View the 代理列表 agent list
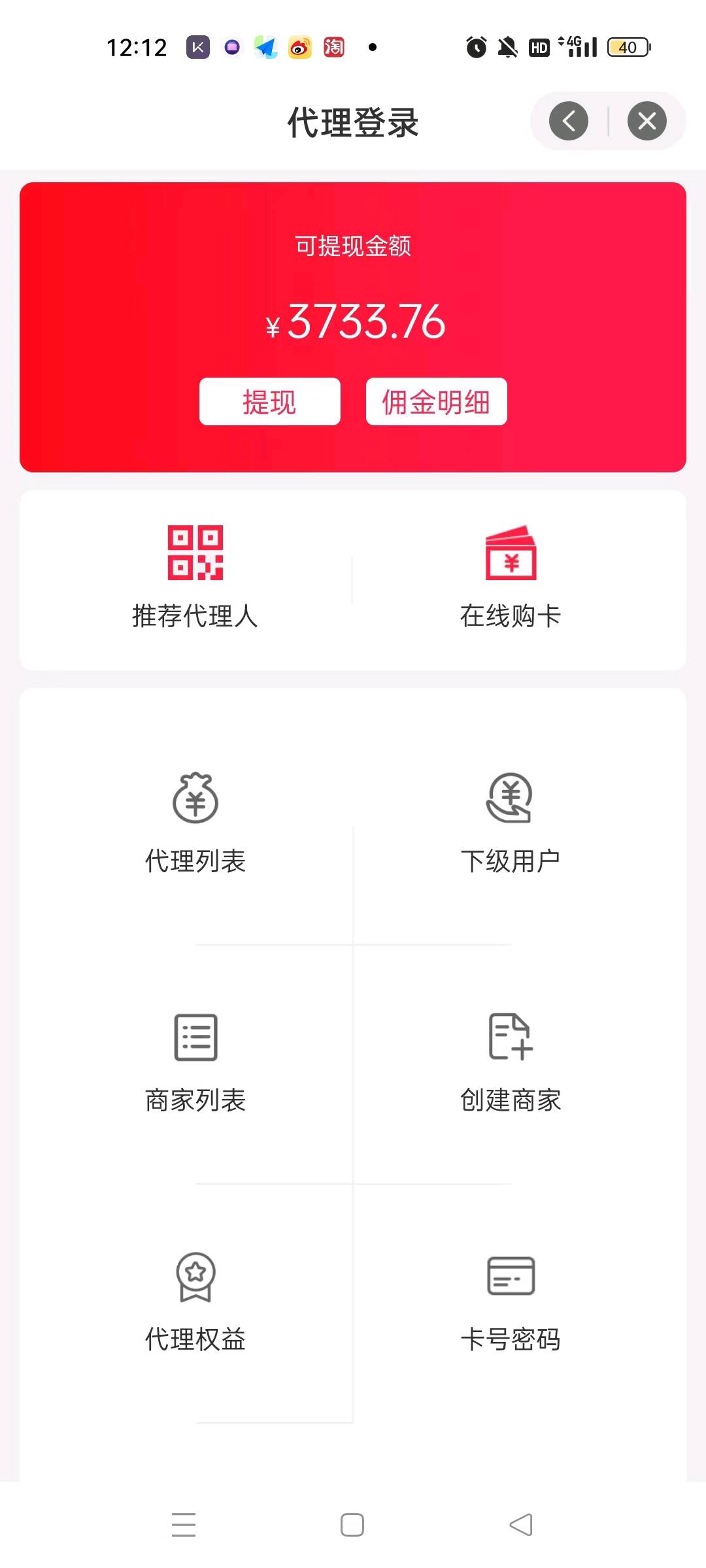This screenshot has width=706, height=1568. (195, 823)
